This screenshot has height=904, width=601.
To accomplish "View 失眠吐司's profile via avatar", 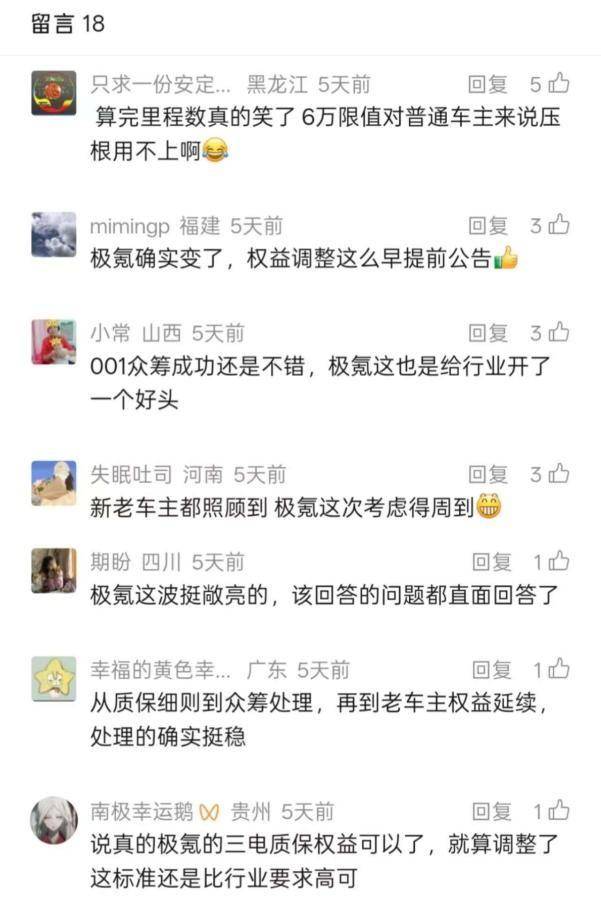I will click(54, 483).
